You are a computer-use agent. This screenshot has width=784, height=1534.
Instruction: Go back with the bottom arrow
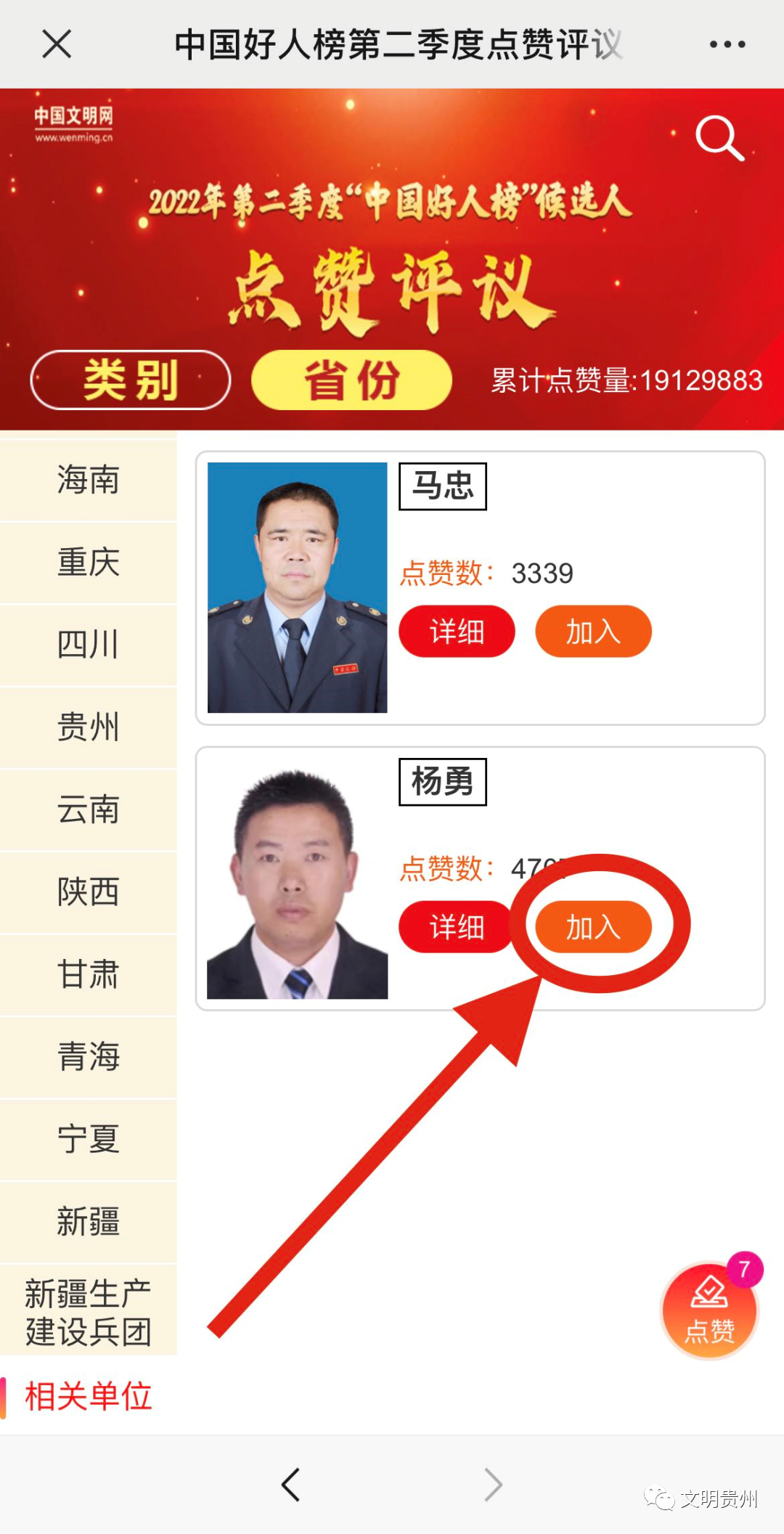point(291,1485)
